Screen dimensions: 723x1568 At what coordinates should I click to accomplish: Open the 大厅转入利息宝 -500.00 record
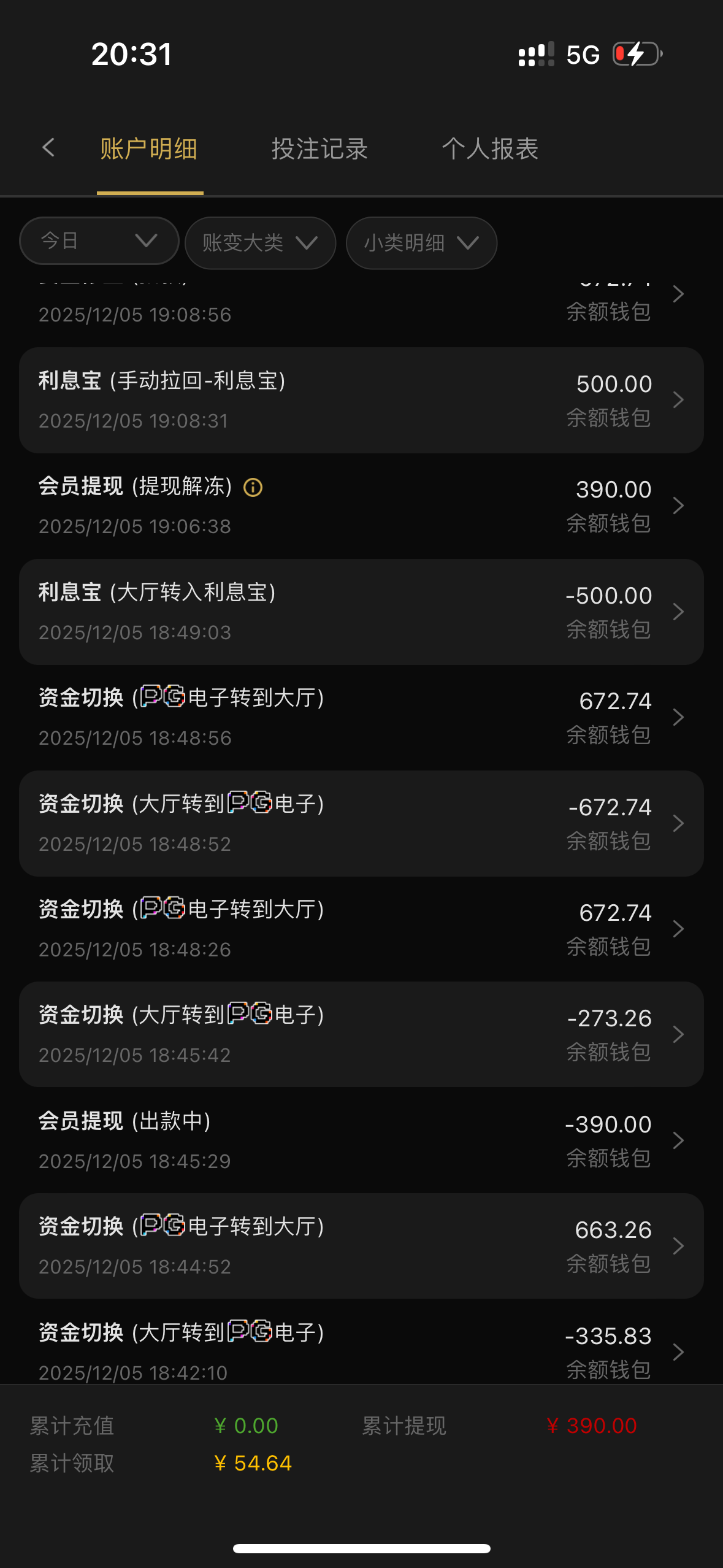361,612
